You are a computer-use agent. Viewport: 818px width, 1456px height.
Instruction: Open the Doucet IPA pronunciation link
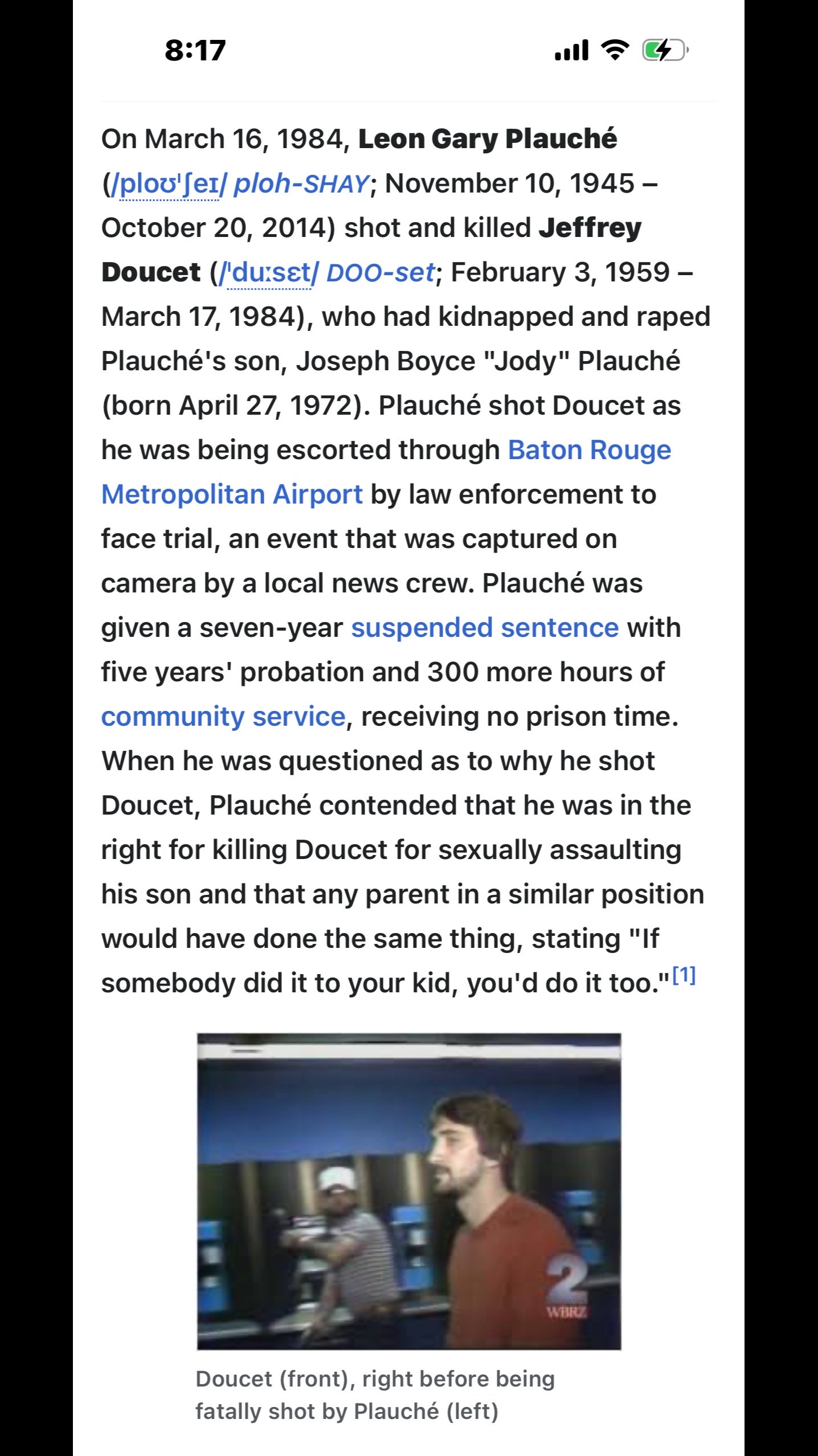pyautogui.click(x=269, y=273)
